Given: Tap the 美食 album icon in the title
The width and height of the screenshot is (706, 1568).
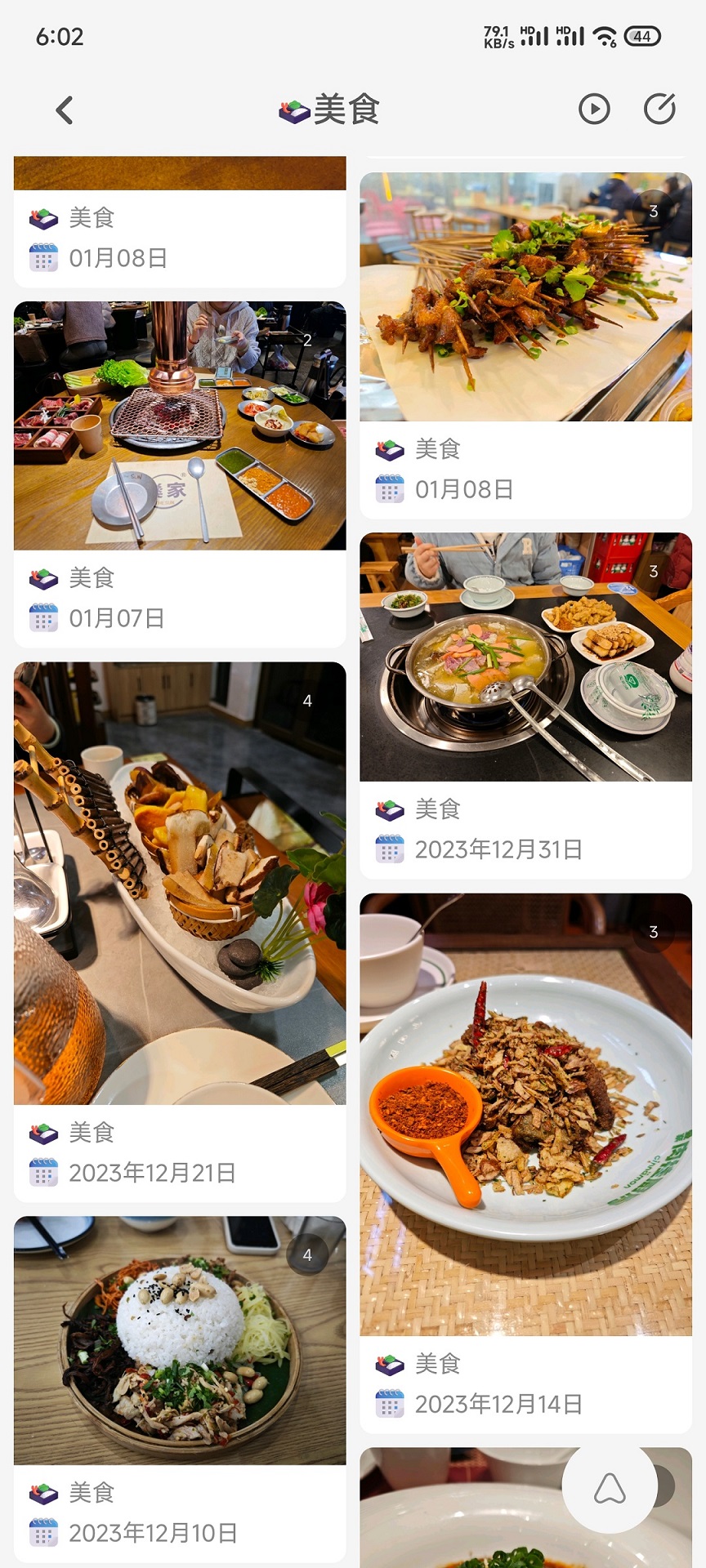Looking at the screenshot, I should pos(290,109).
